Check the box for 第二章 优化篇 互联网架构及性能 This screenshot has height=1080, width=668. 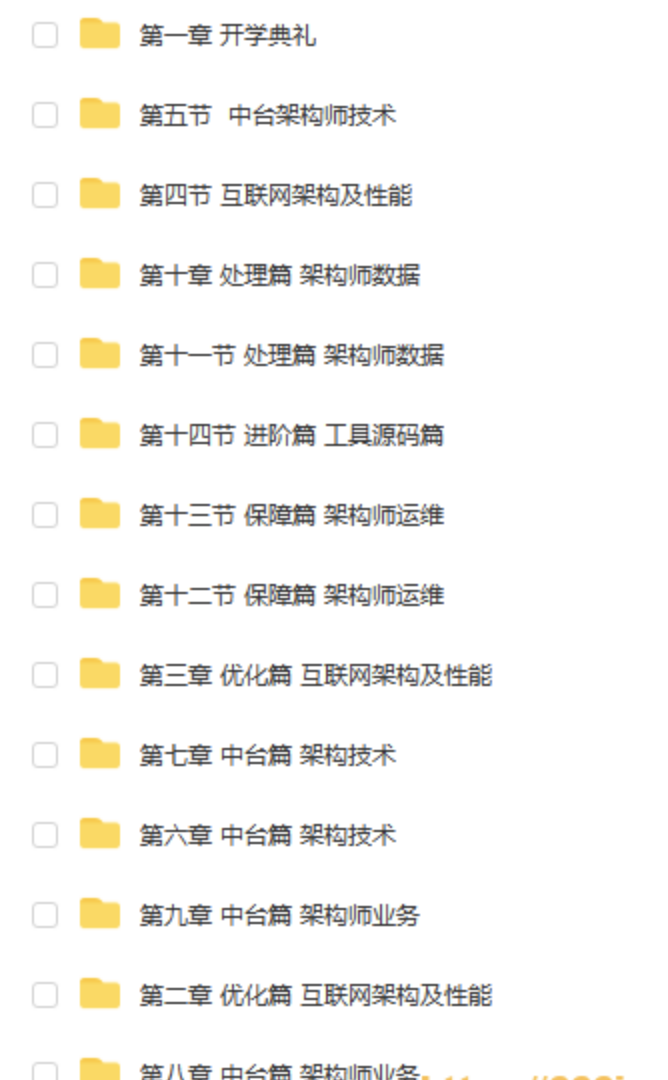45,994
